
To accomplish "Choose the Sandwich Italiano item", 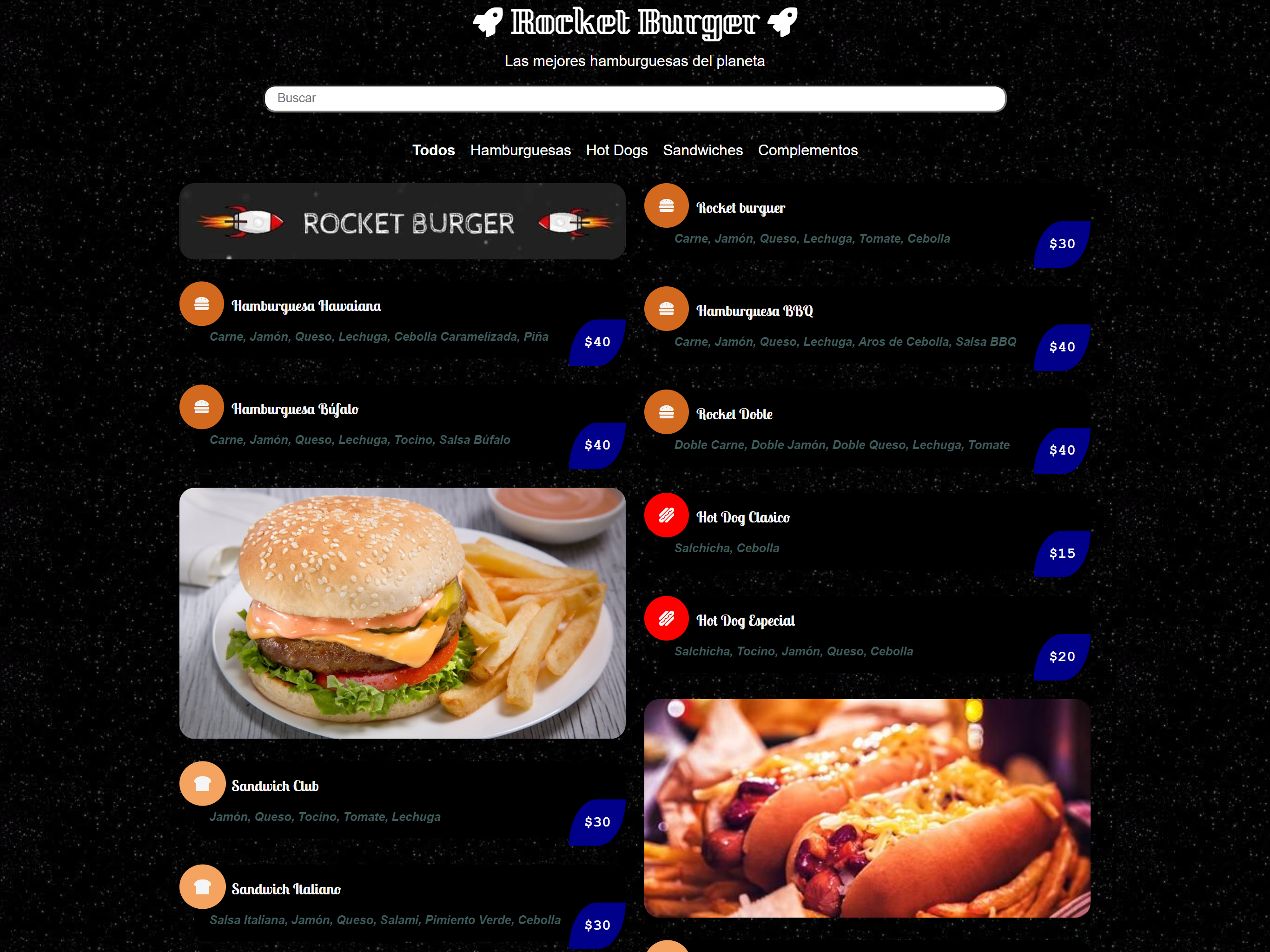I will coord(285,889).
